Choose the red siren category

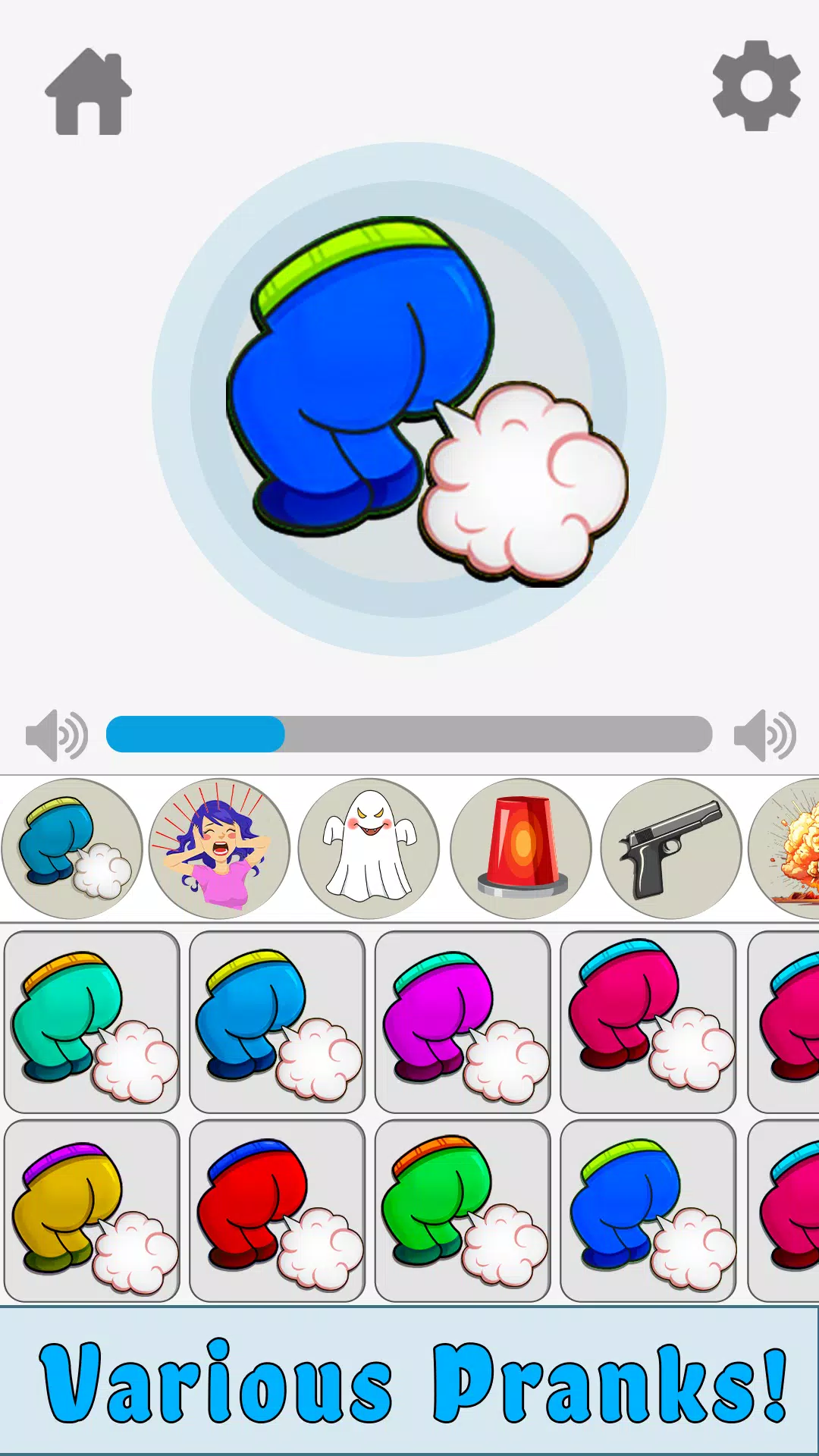tap(521, 849)
